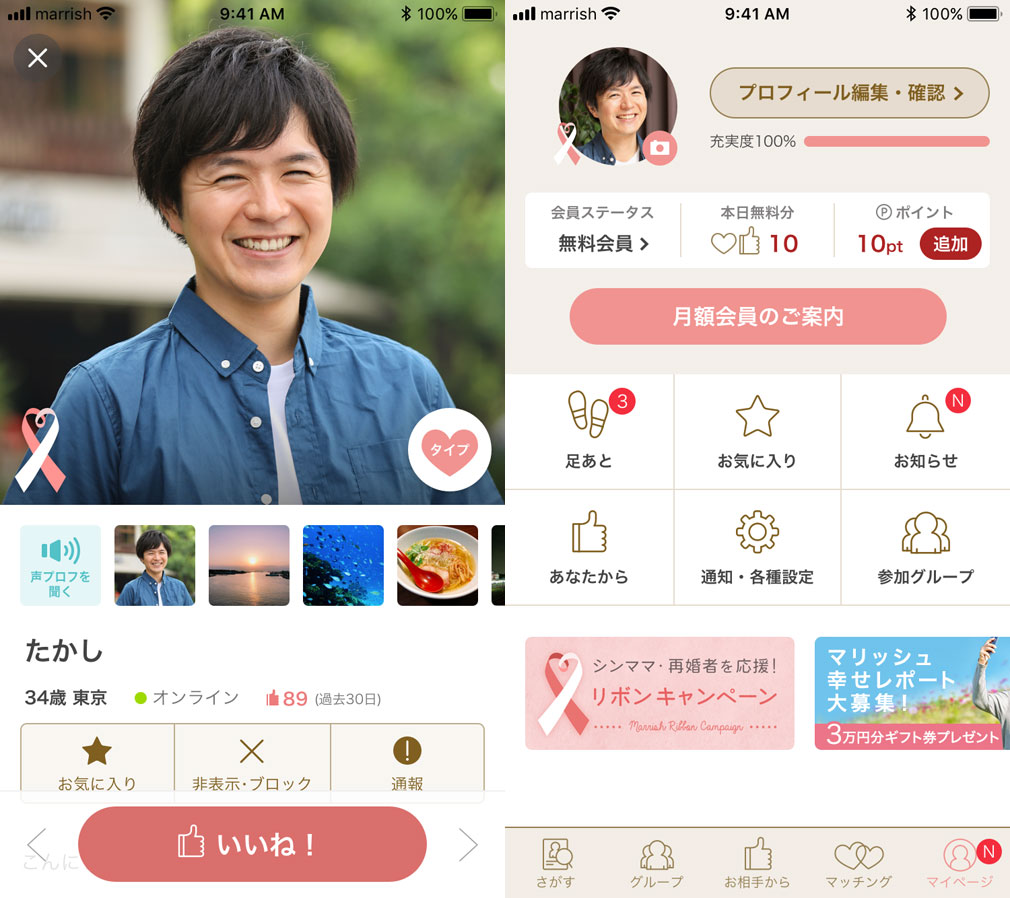Report this user via 通報
Image resolution: width=1010 pixels, height=898 pixels.
pyautogui.click(x=407, y=764)
